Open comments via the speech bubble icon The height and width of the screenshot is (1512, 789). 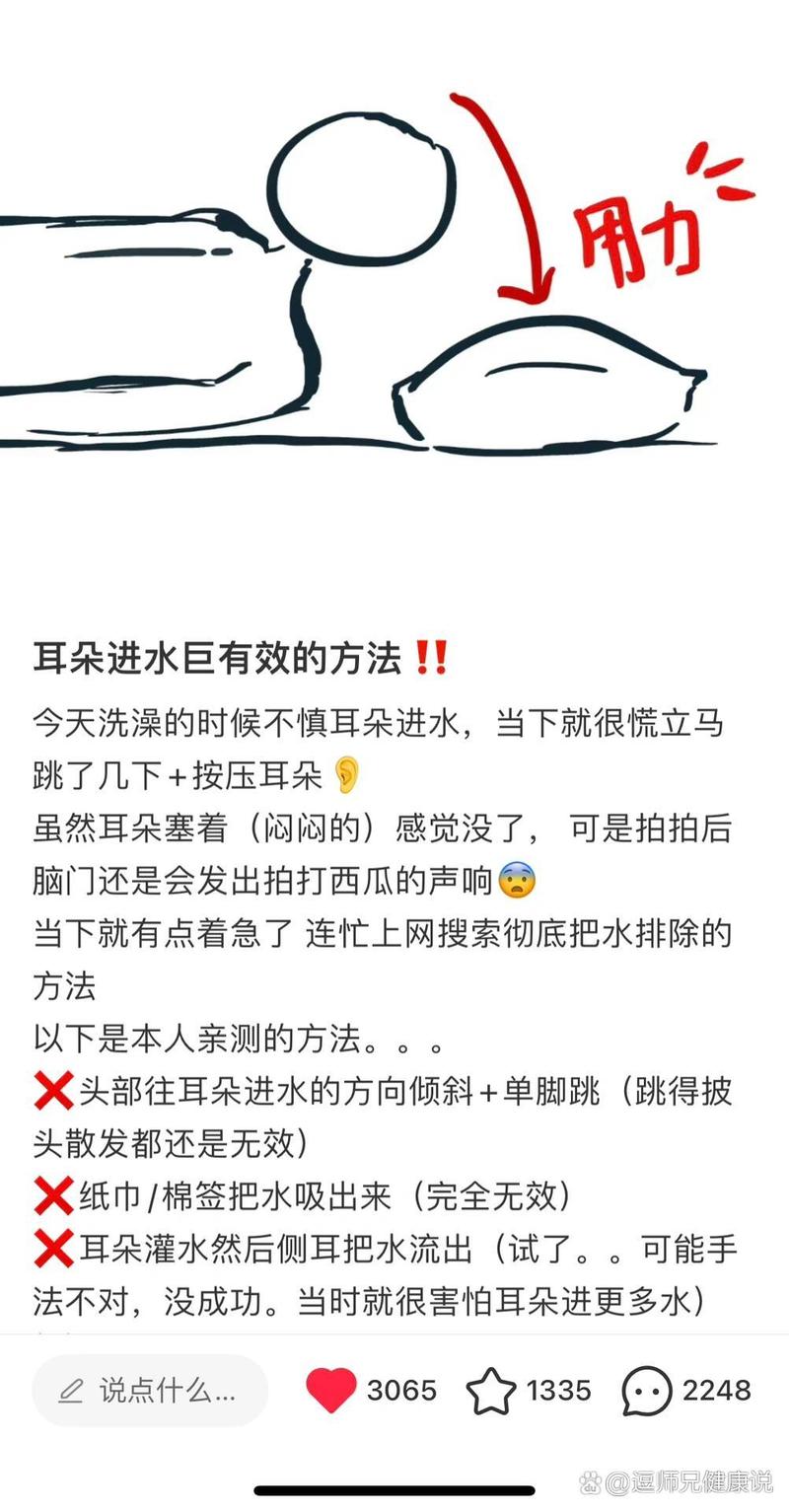click(646, 1391)
